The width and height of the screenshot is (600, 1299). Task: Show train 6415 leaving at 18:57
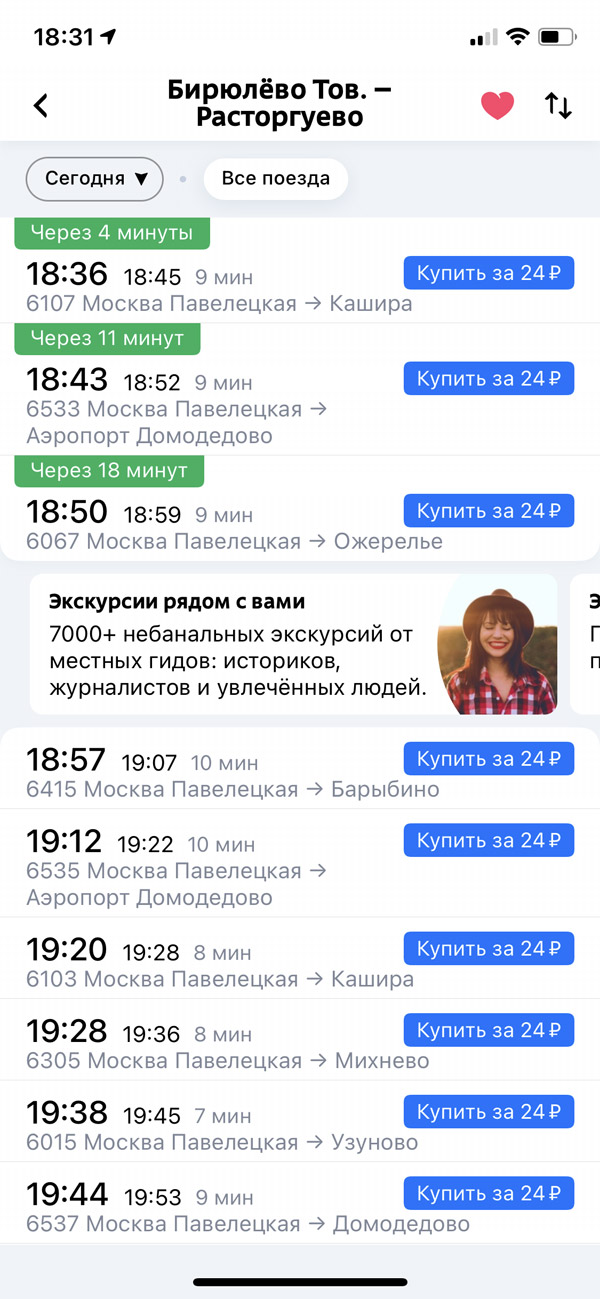click(x=200, y=774)
